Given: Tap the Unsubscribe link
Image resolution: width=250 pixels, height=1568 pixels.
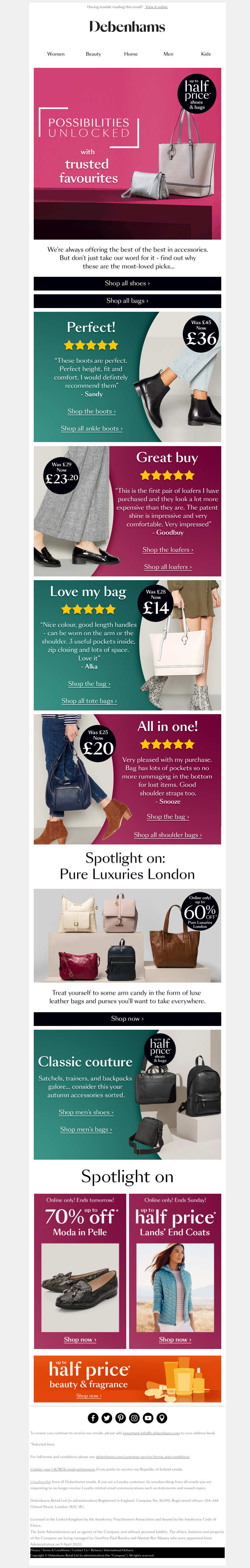Looking at the screenshot, I should [41, 1481].
